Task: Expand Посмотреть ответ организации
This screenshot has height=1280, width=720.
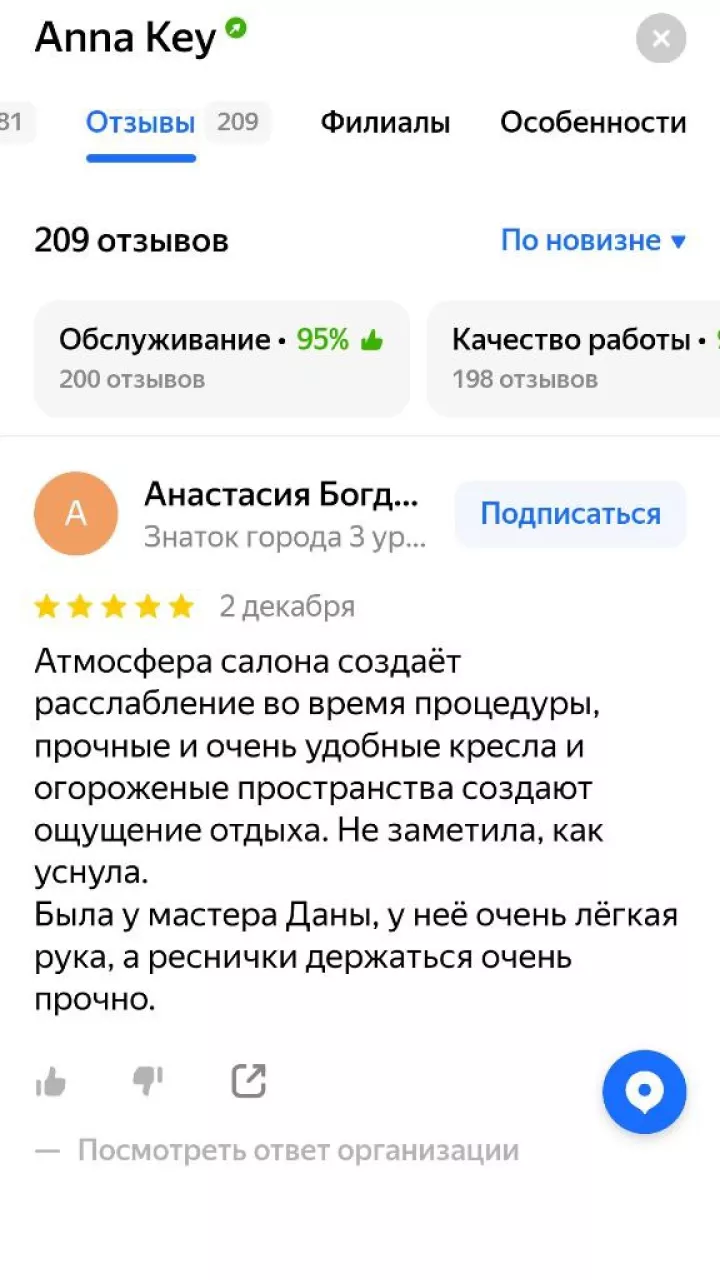Action: tap(298, 1150)
